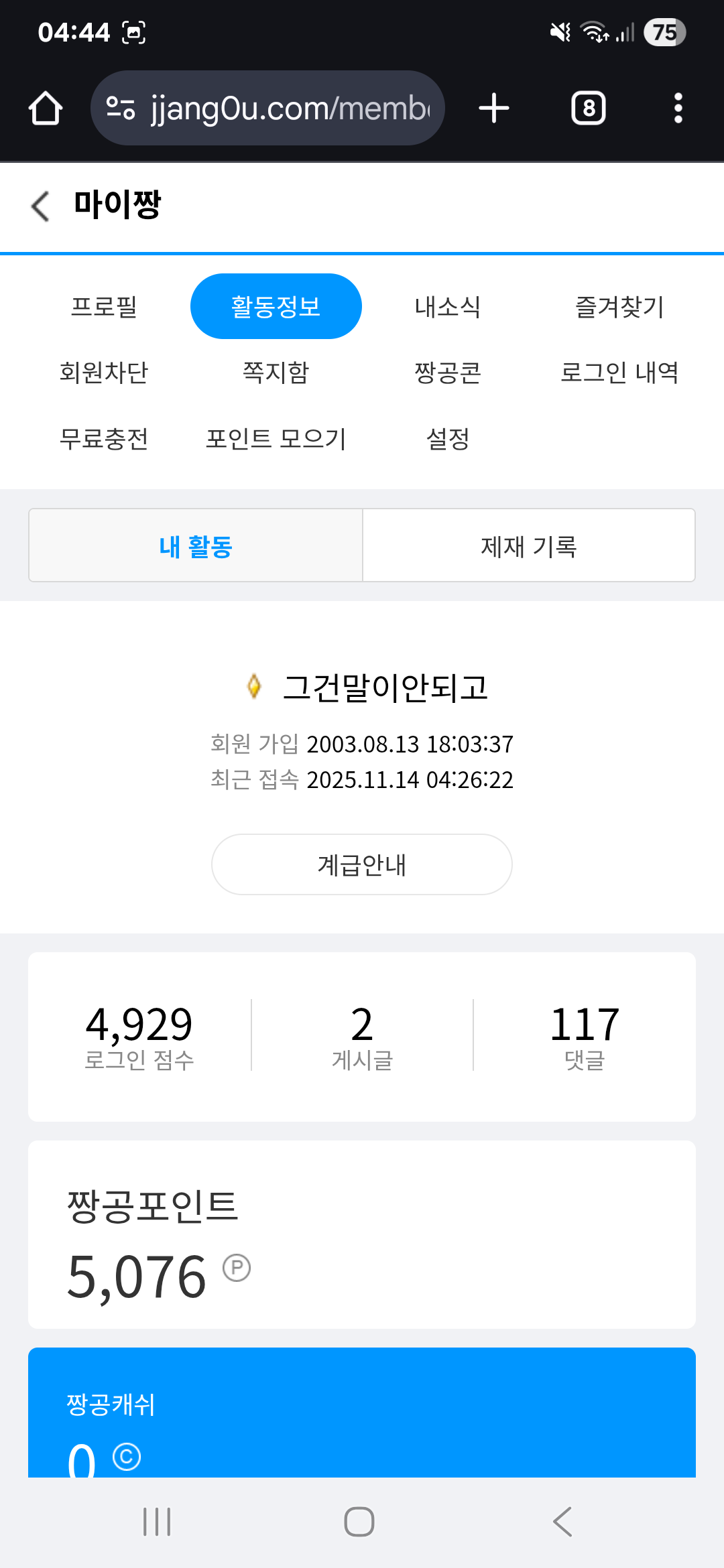Viewport: 724px width, 1568px height.
Task: Open 포인트 모으기 page
Action: (276, 439)
